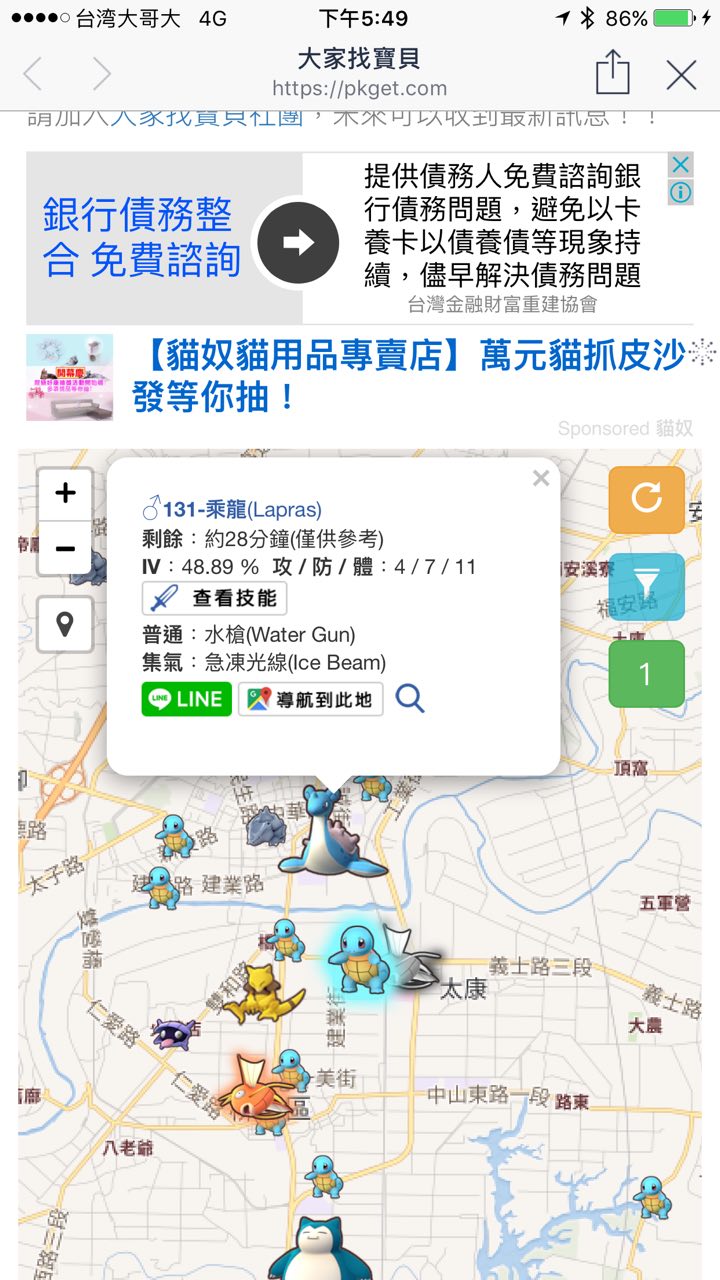Center map on my location pin
The width and height of the screenshot is (720, 1280).
[x=65, y=625]
